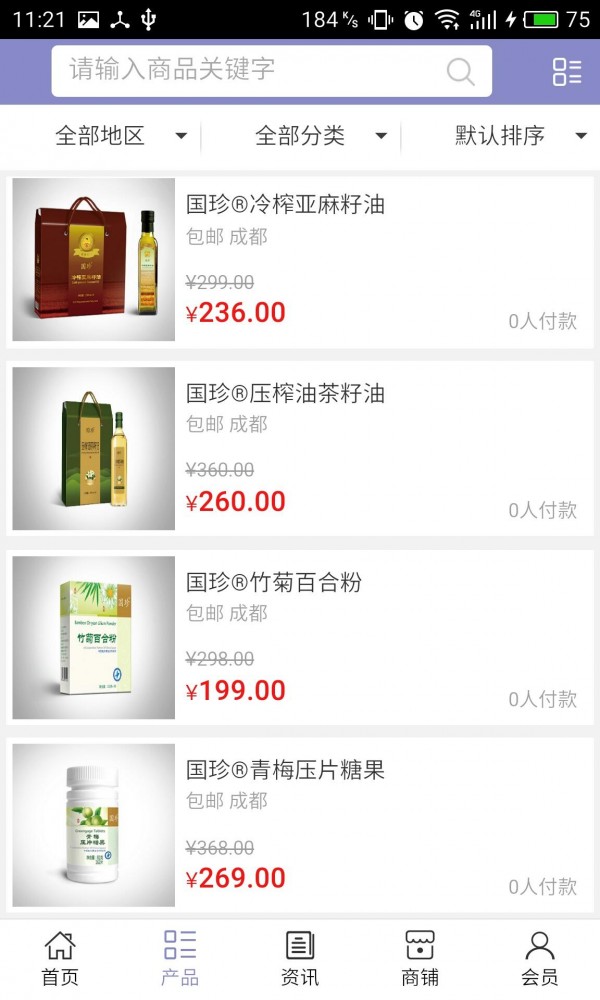Tap the magnifier search icon
Viewport: 600px width, 1000px height.
click(460, 71)
